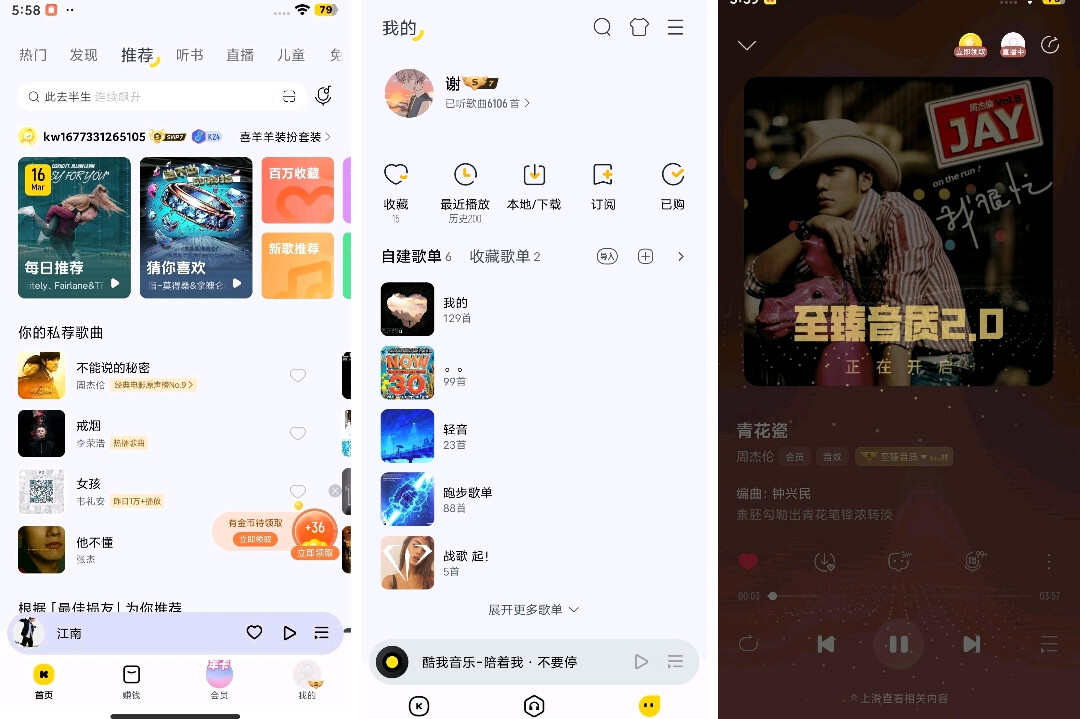This screenshot has width=1080, height=719.
Task: Open the 猜你喜欢 card
Action: pos(196,227)
